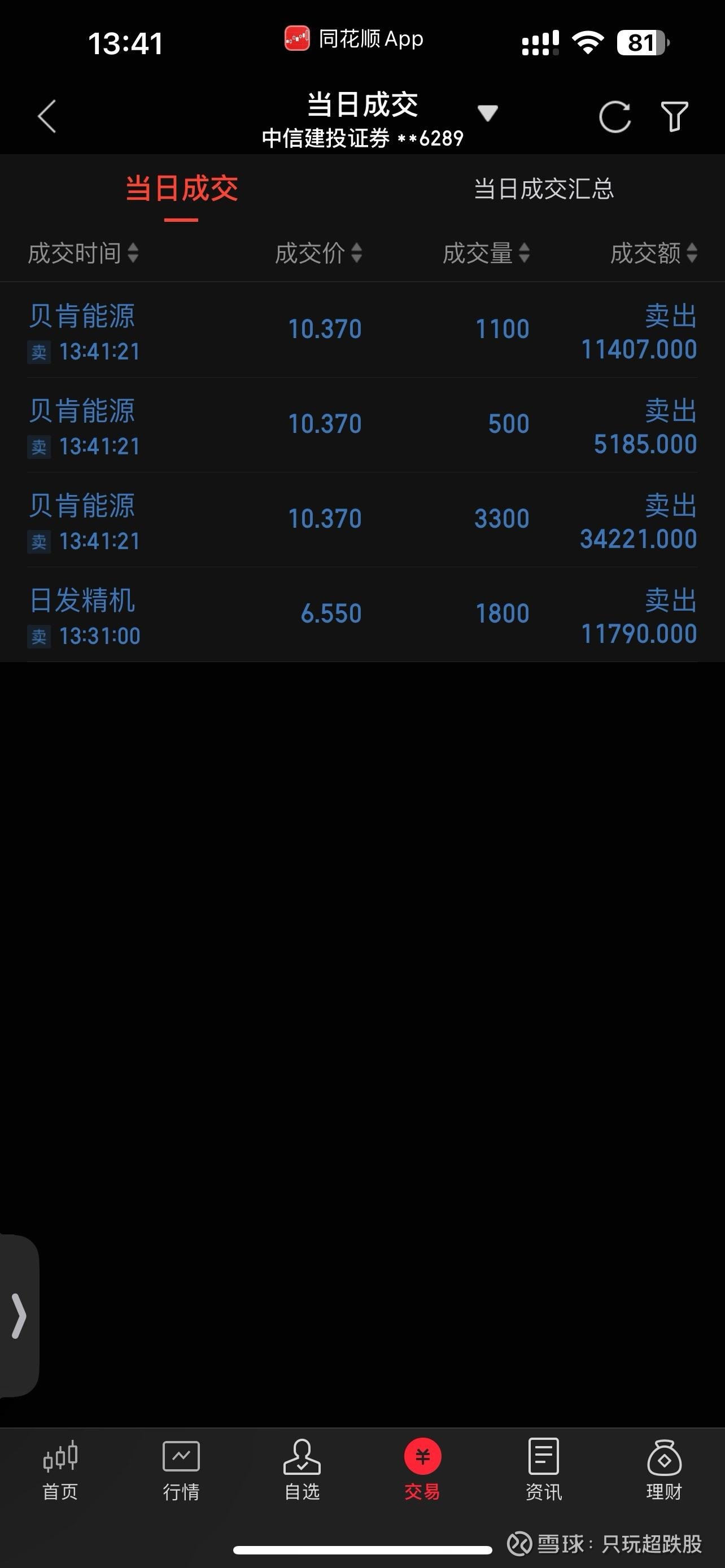The image size is (725, 1568).
Task: Sort by 成交额 column
Action: [x=654, y=253]
